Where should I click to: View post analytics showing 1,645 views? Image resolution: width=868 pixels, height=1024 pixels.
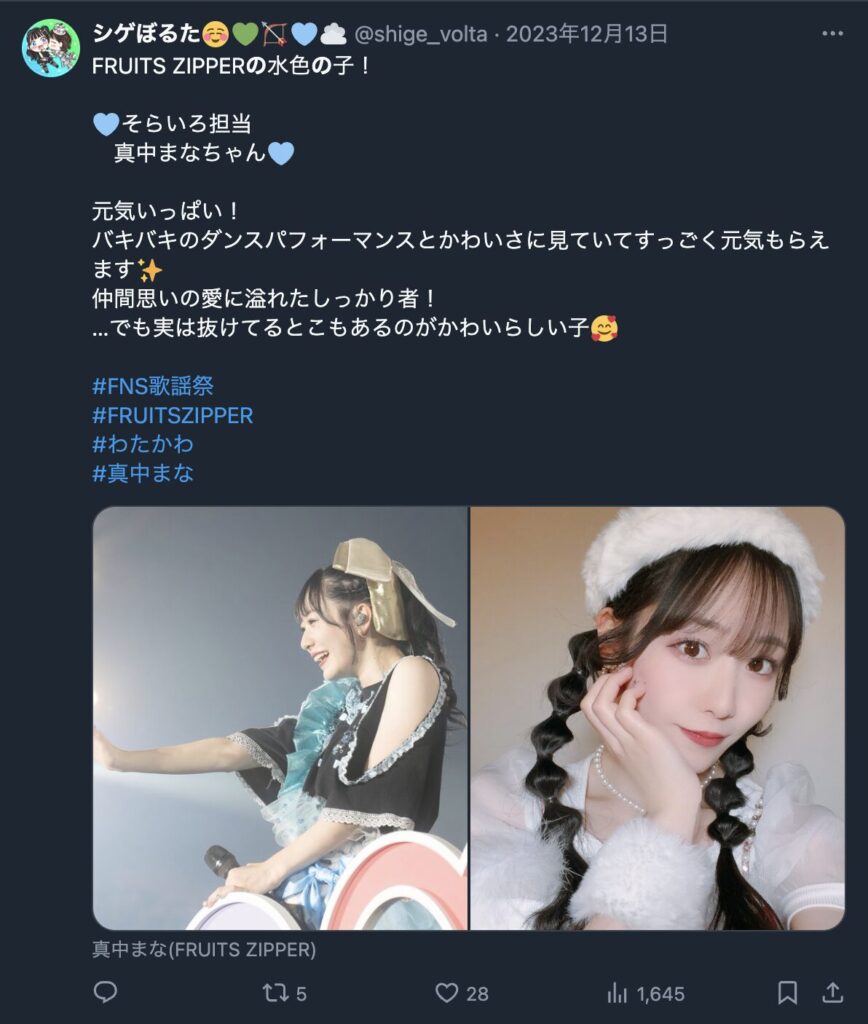pyautogui.click(x=645, y=992)
